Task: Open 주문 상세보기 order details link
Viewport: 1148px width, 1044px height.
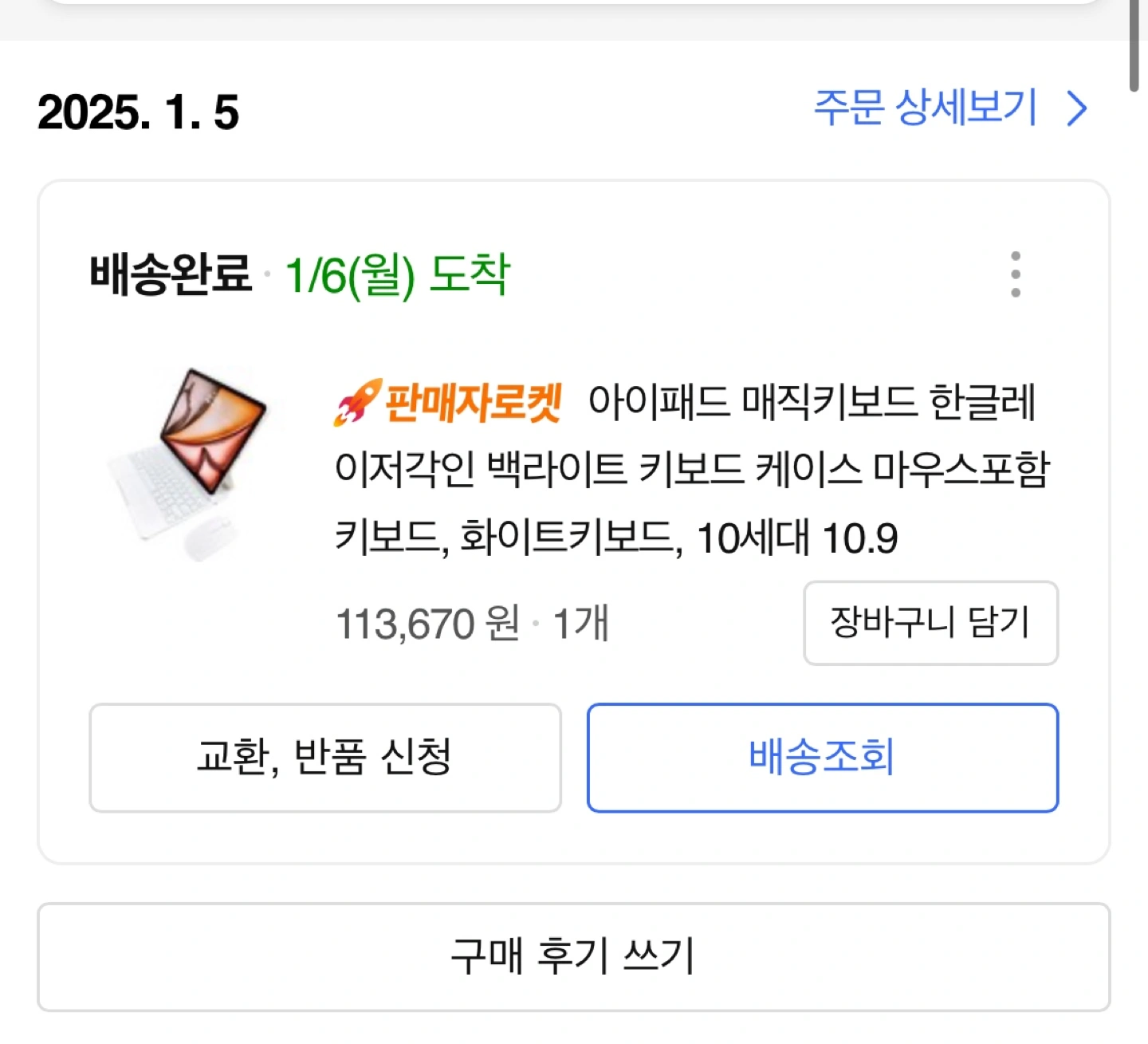Action: [x=949, y=108]
